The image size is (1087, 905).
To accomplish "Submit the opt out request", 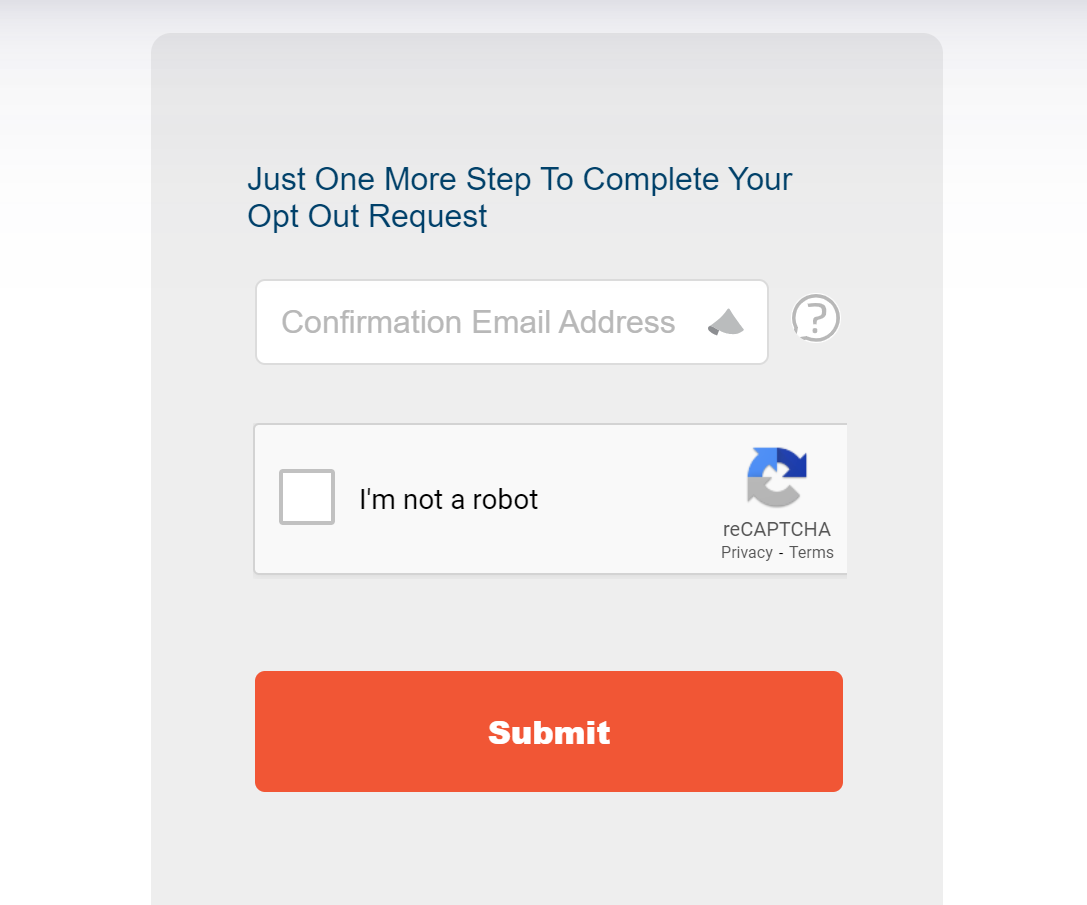I will coord(549,732).
